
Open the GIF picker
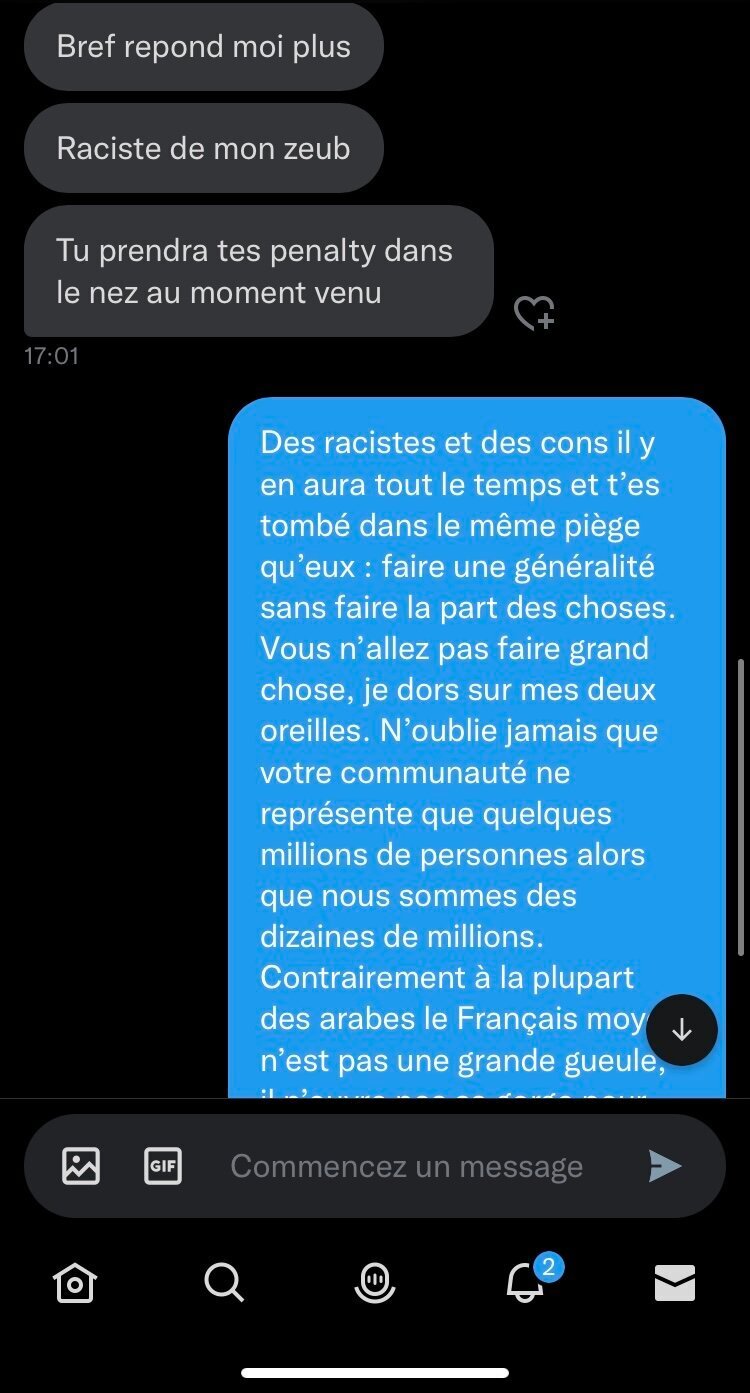pos(163,1166)
